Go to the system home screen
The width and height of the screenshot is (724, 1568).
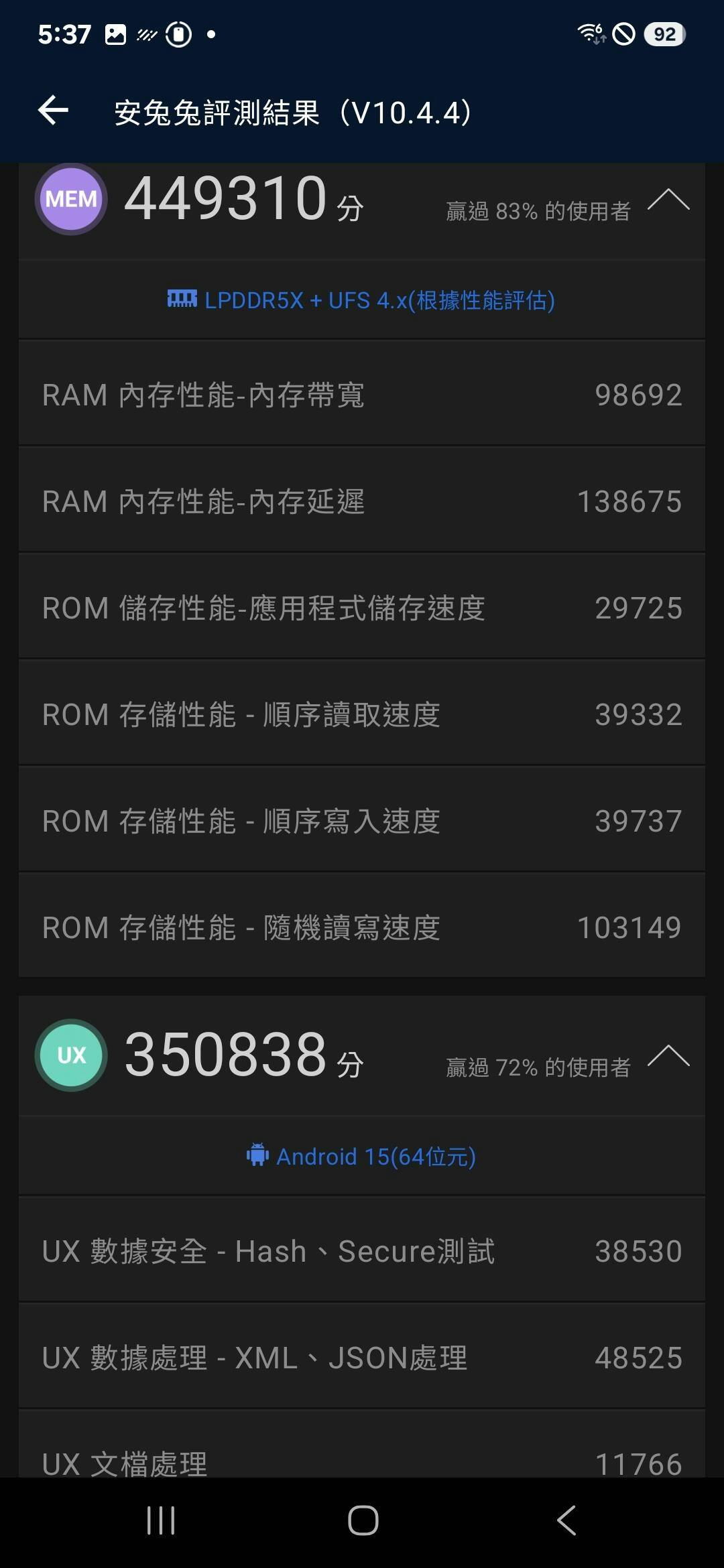[x=363, y=1520]
